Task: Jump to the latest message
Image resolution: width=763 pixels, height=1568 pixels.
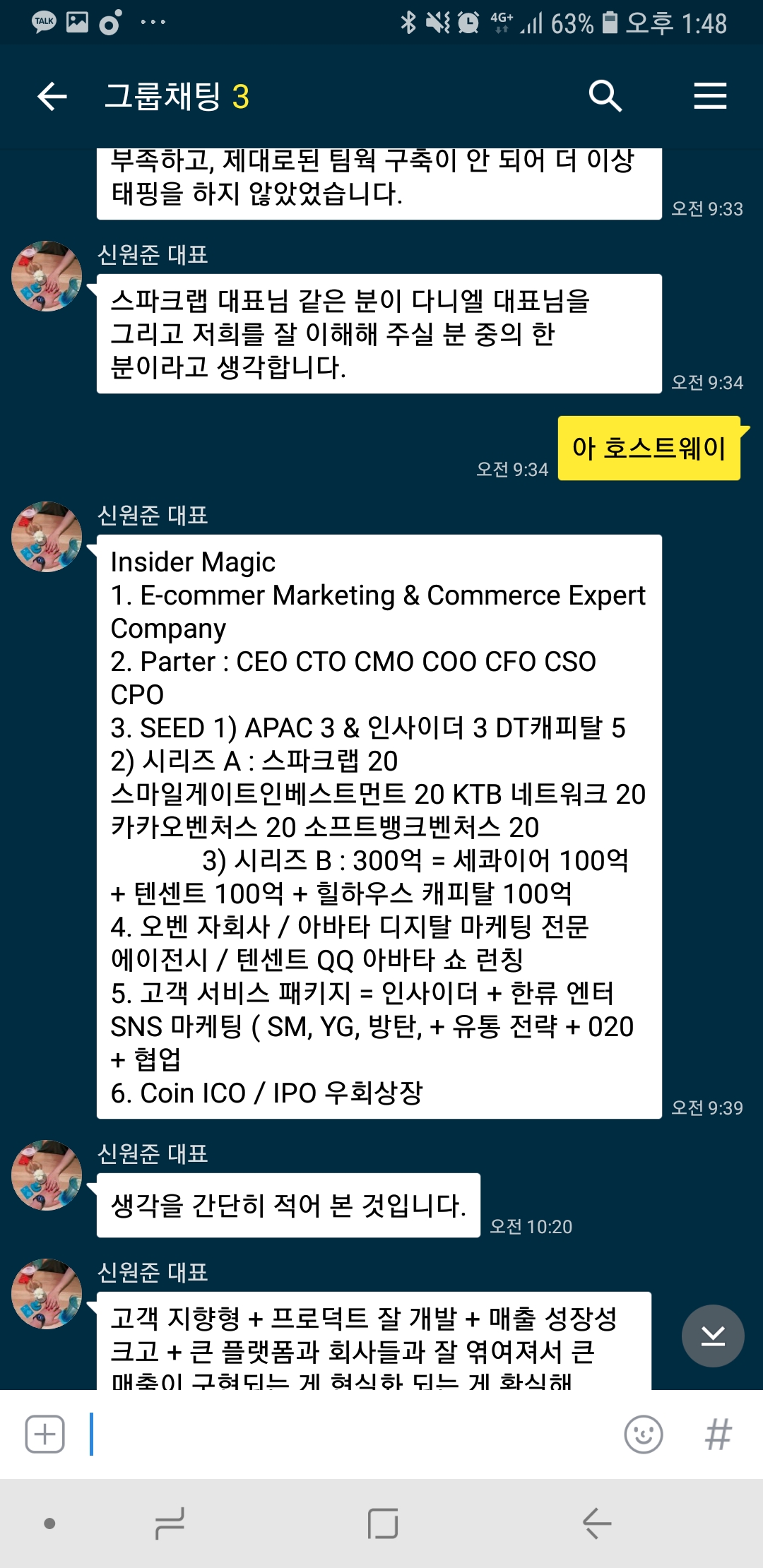Action: tap(712, 1336)
